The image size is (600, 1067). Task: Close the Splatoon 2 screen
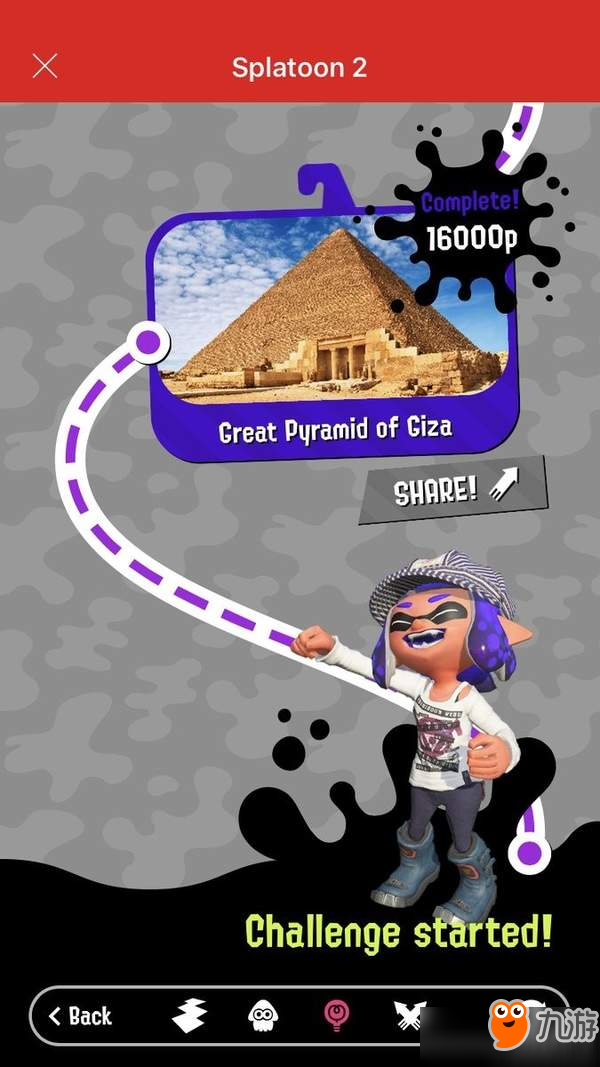pyautogui.click(x=45, y=67)
